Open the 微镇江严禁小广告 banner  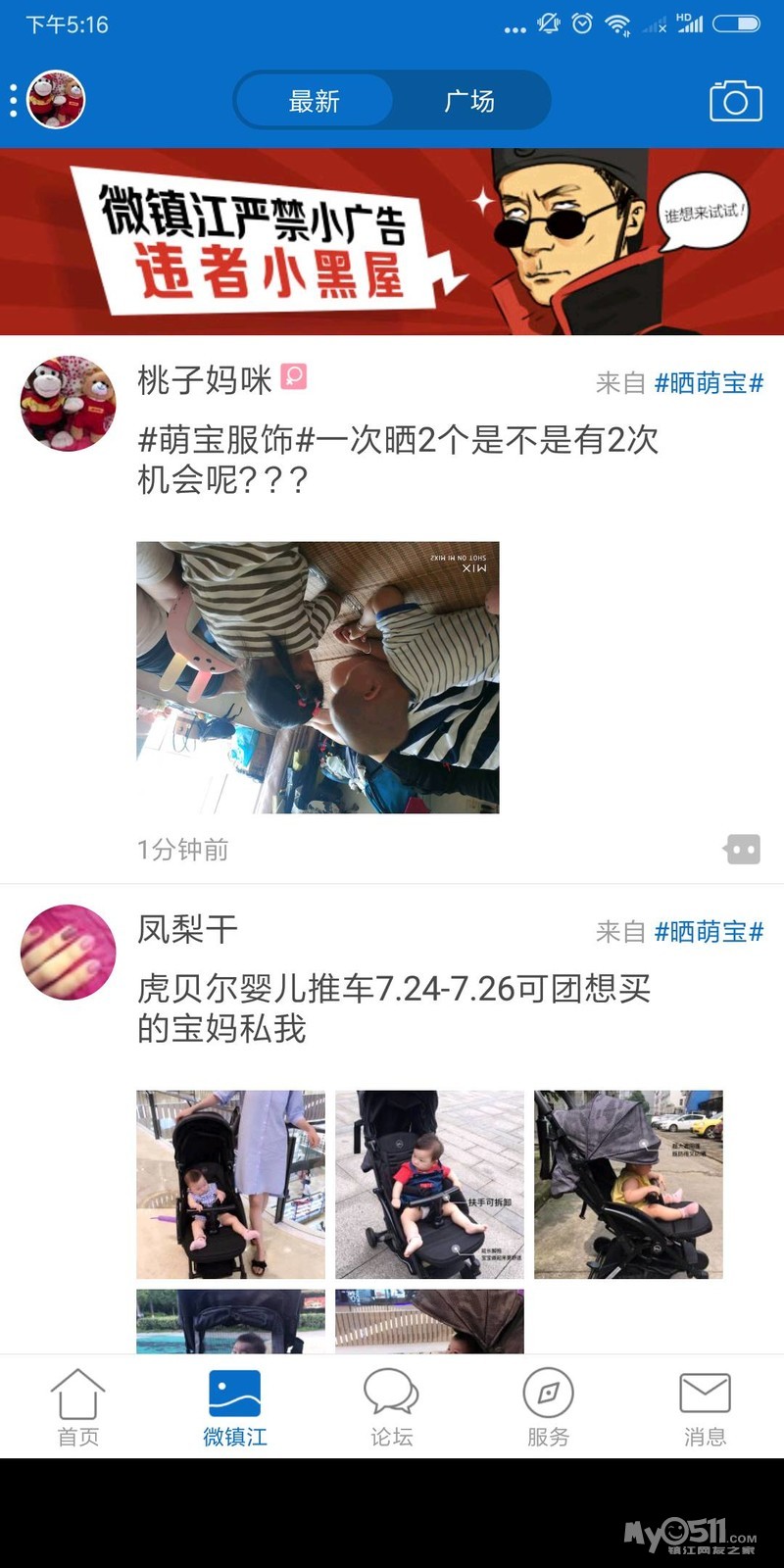(x=392, y=241)
